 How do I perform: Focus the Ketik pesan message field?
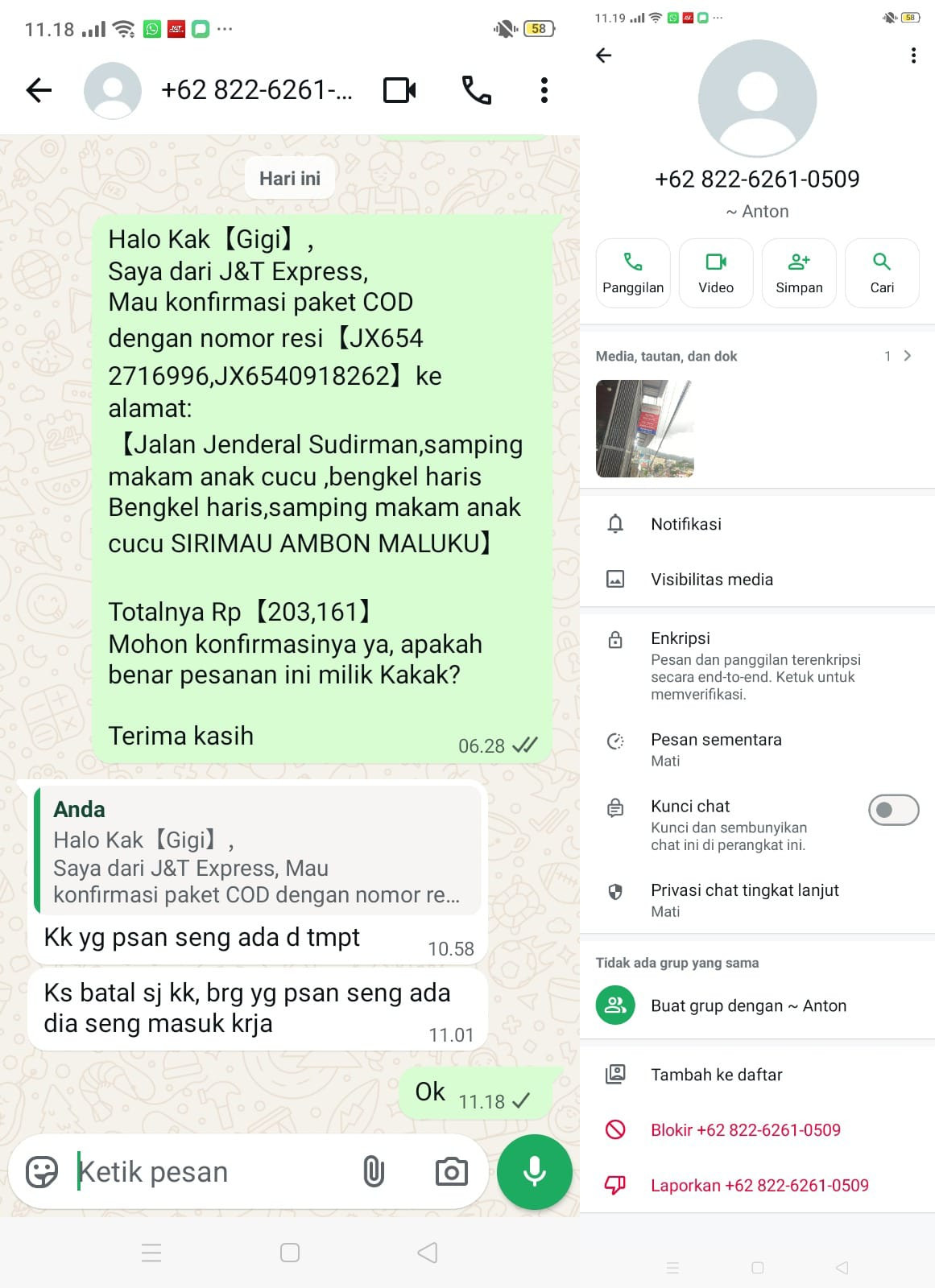(209, 1172)
